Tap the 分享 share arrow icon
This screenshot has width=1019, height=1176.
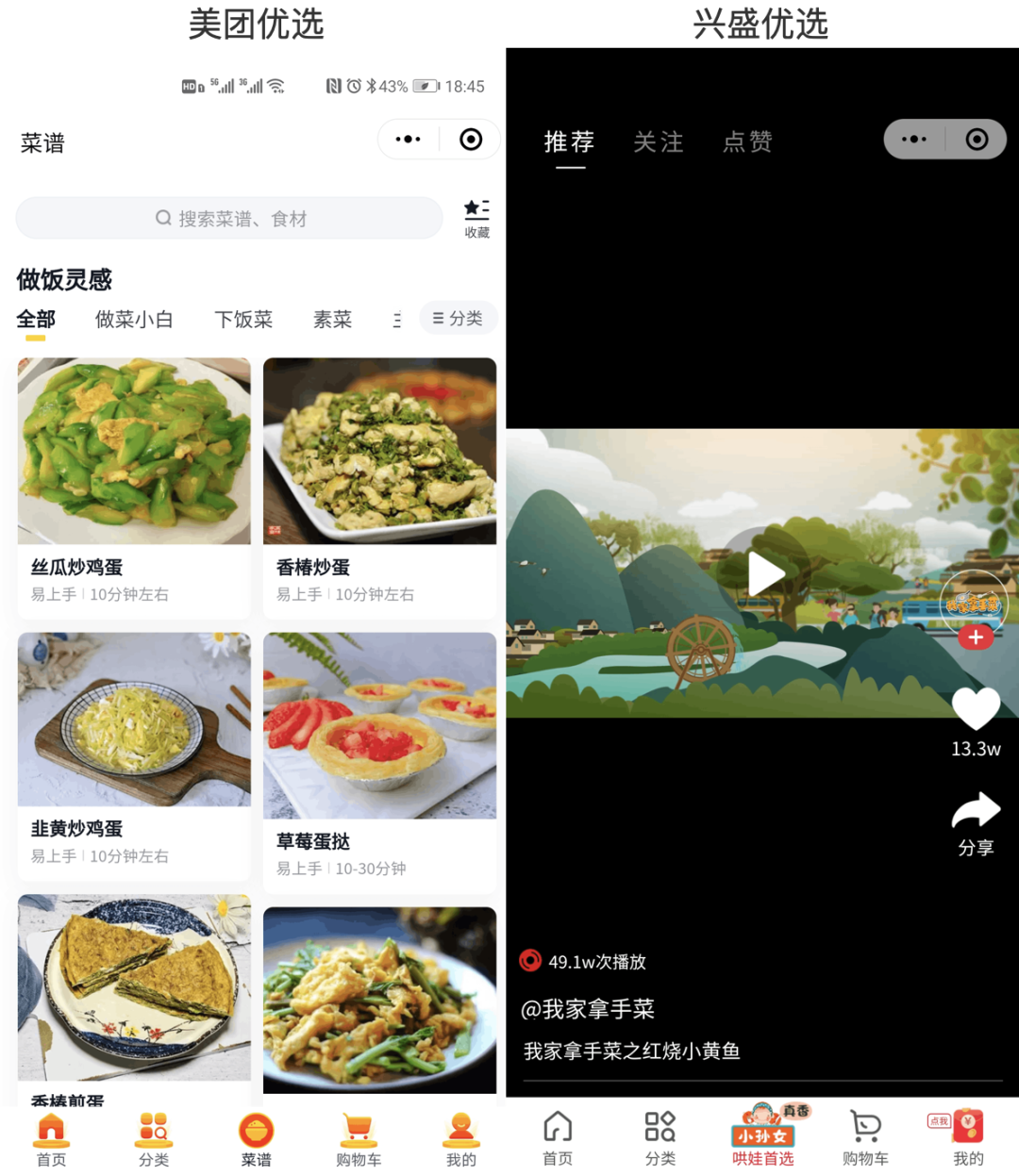point(976,809)
